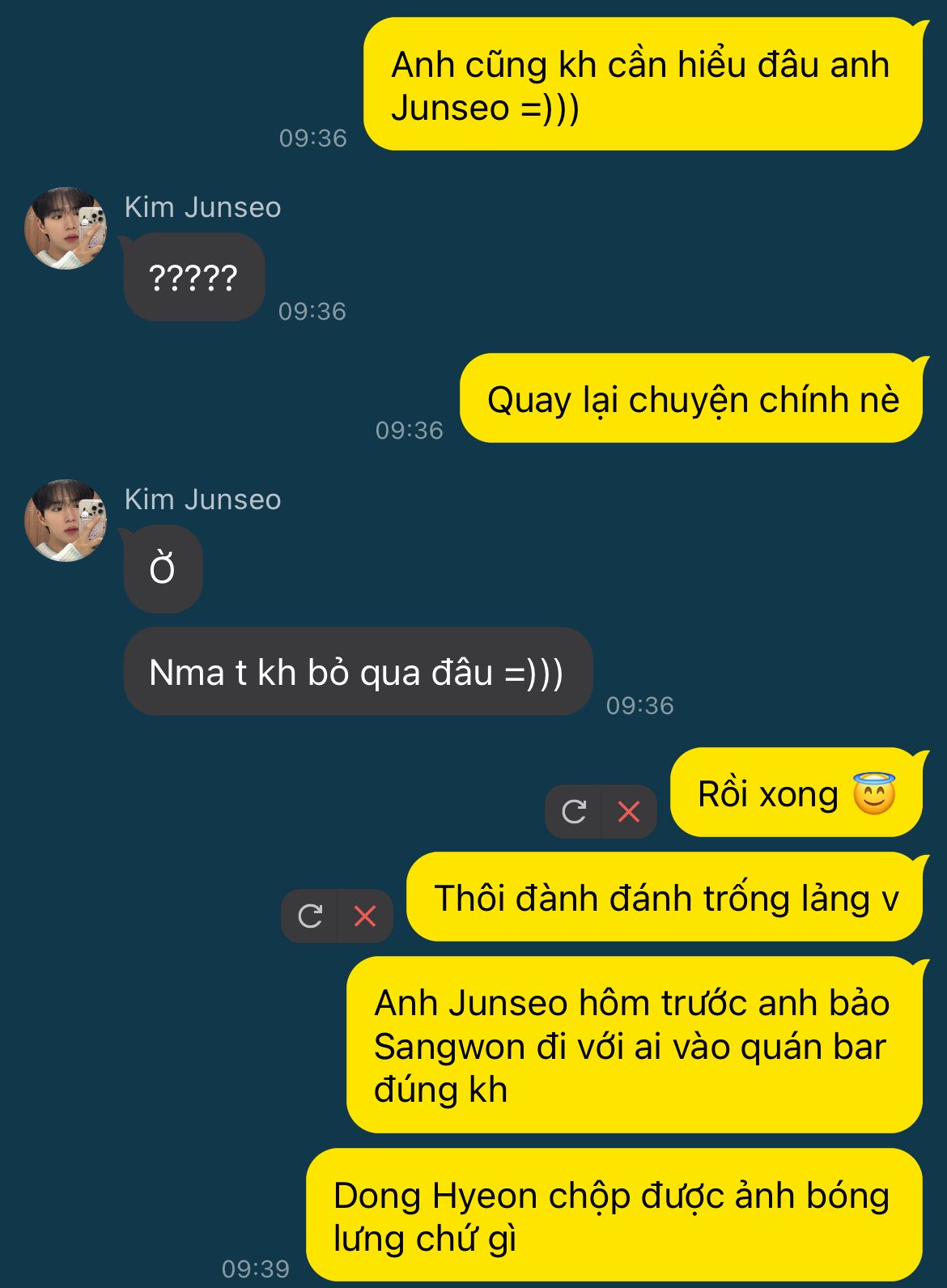Resend the "Thôi đành đánh trống lảng v" message
The image size is (947, 1288).
coord(310,916)
